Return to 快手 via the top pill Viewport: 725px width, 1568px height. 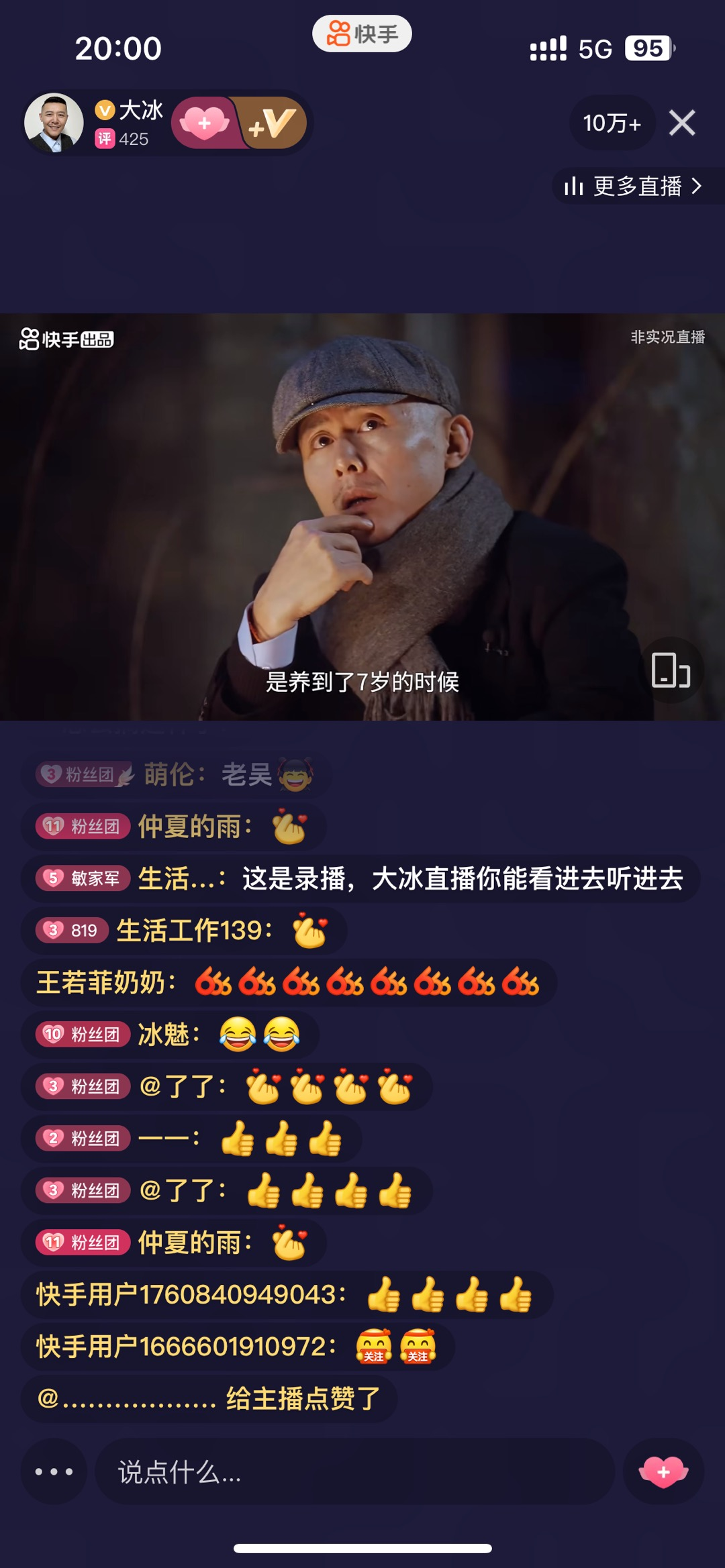pyautogui.click(x=362, y=34)
